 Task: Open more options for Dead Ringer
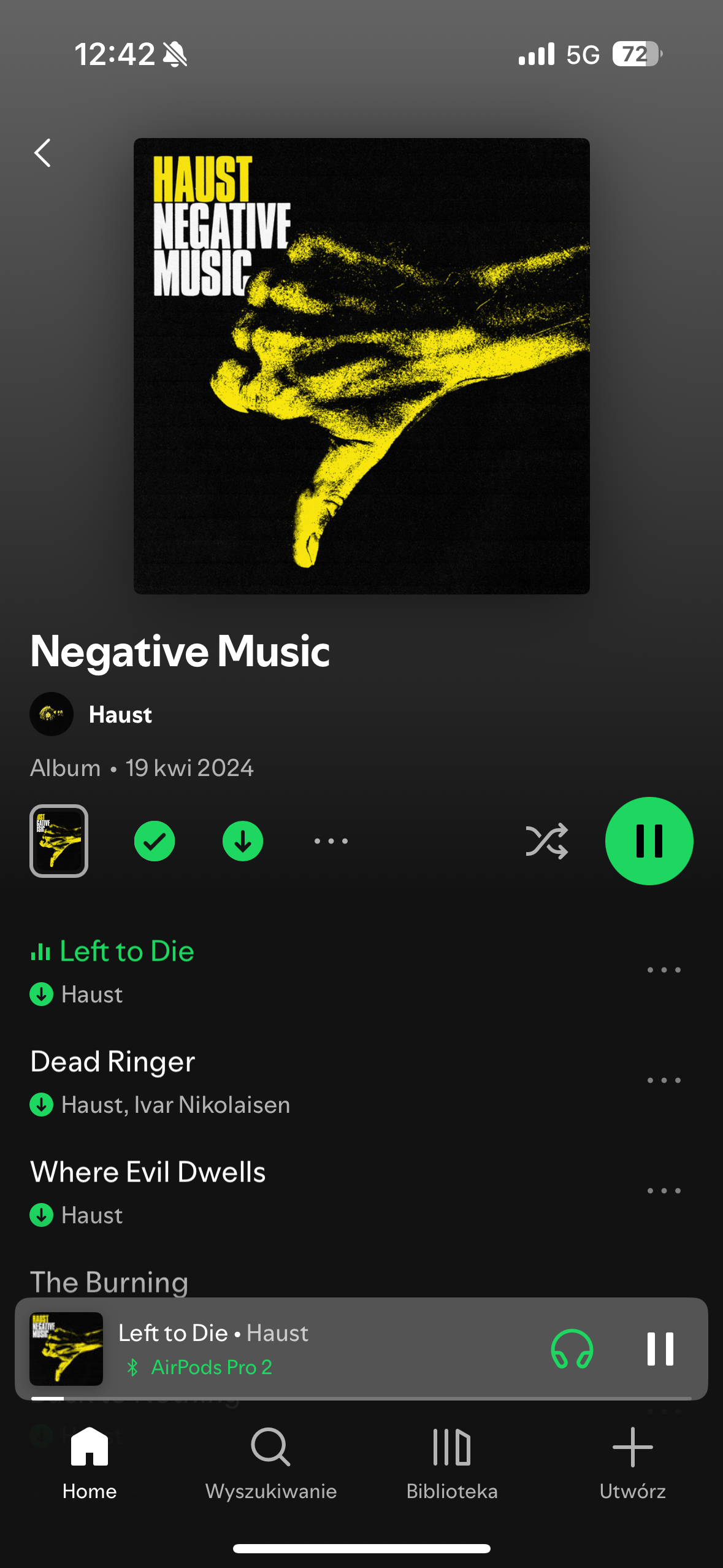pos(664,1081)
